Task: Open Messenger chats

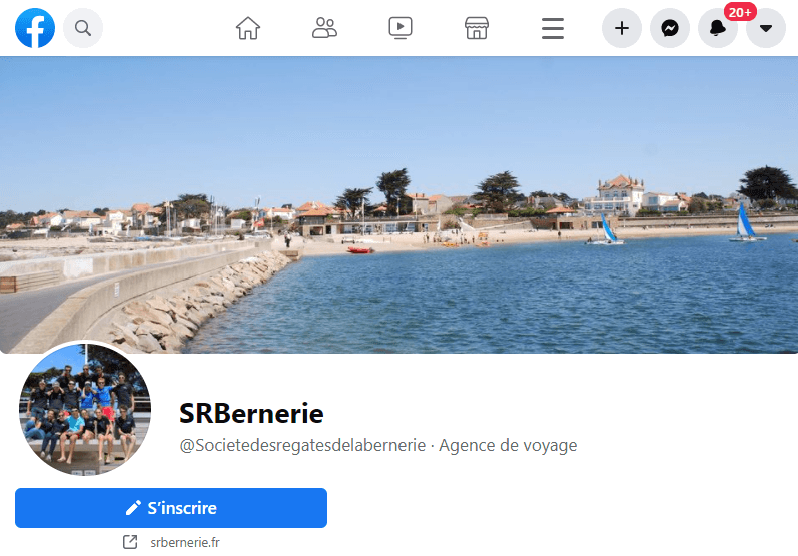Action: [670, 28]
